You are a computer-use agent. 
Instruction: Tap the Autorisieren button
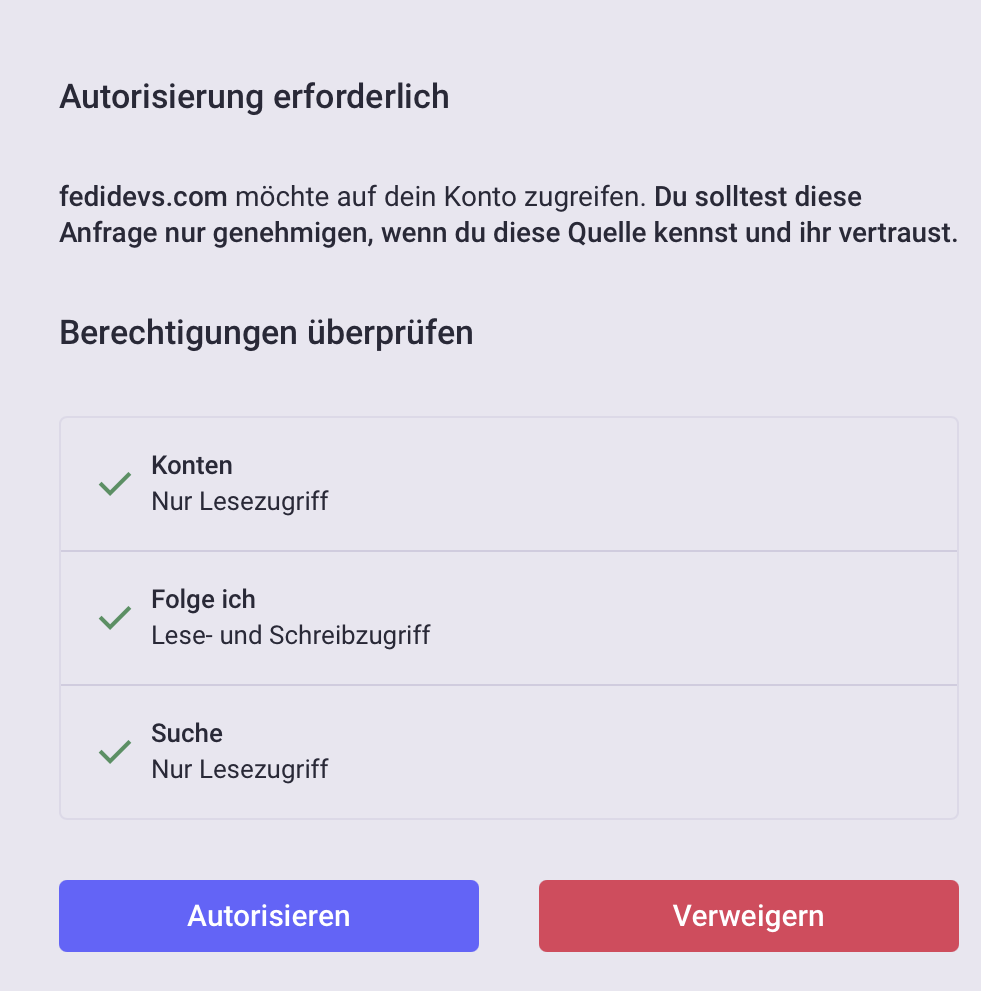point(268,916)
